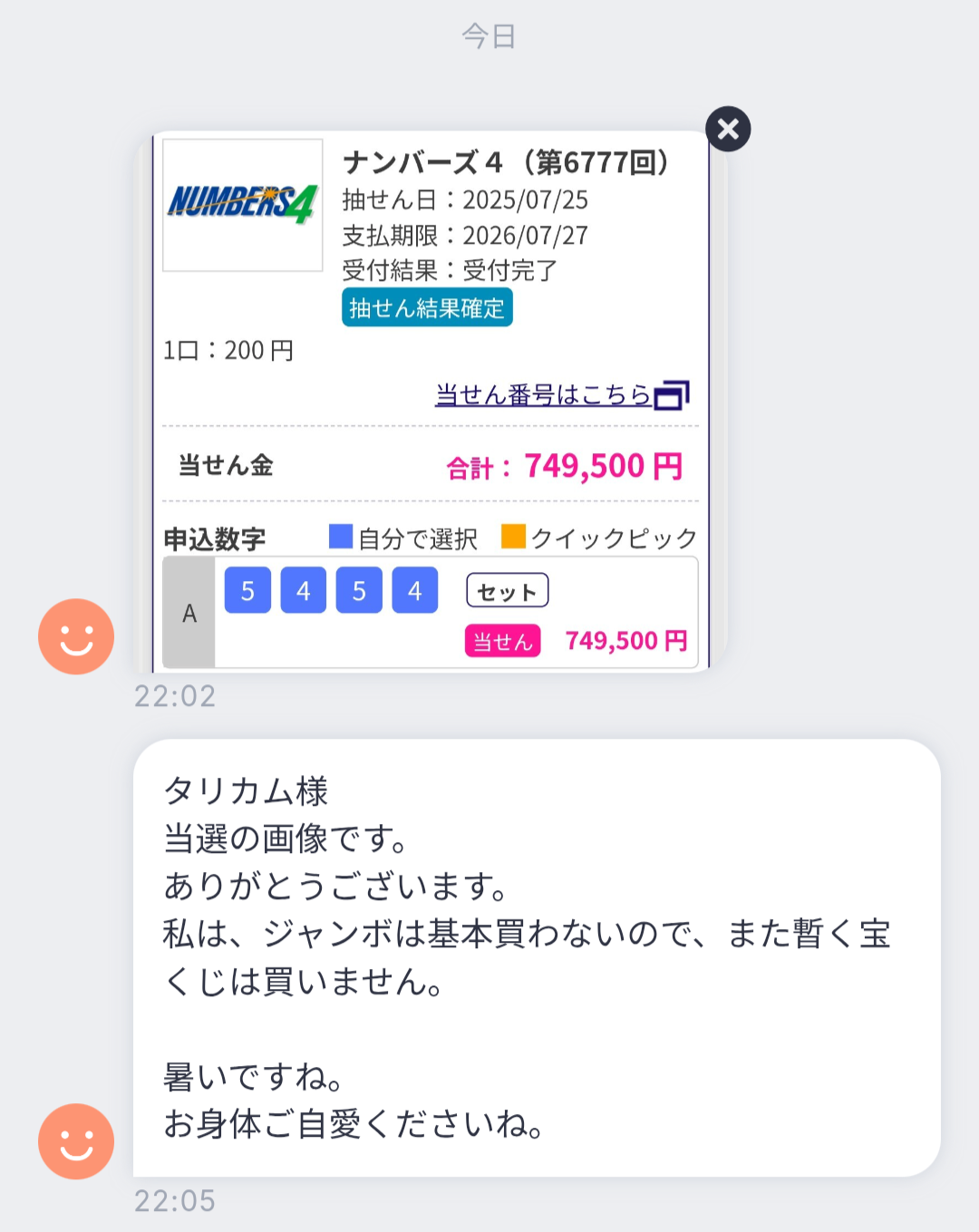
Task: Expand the gray A row label
Action: point(189,612)
